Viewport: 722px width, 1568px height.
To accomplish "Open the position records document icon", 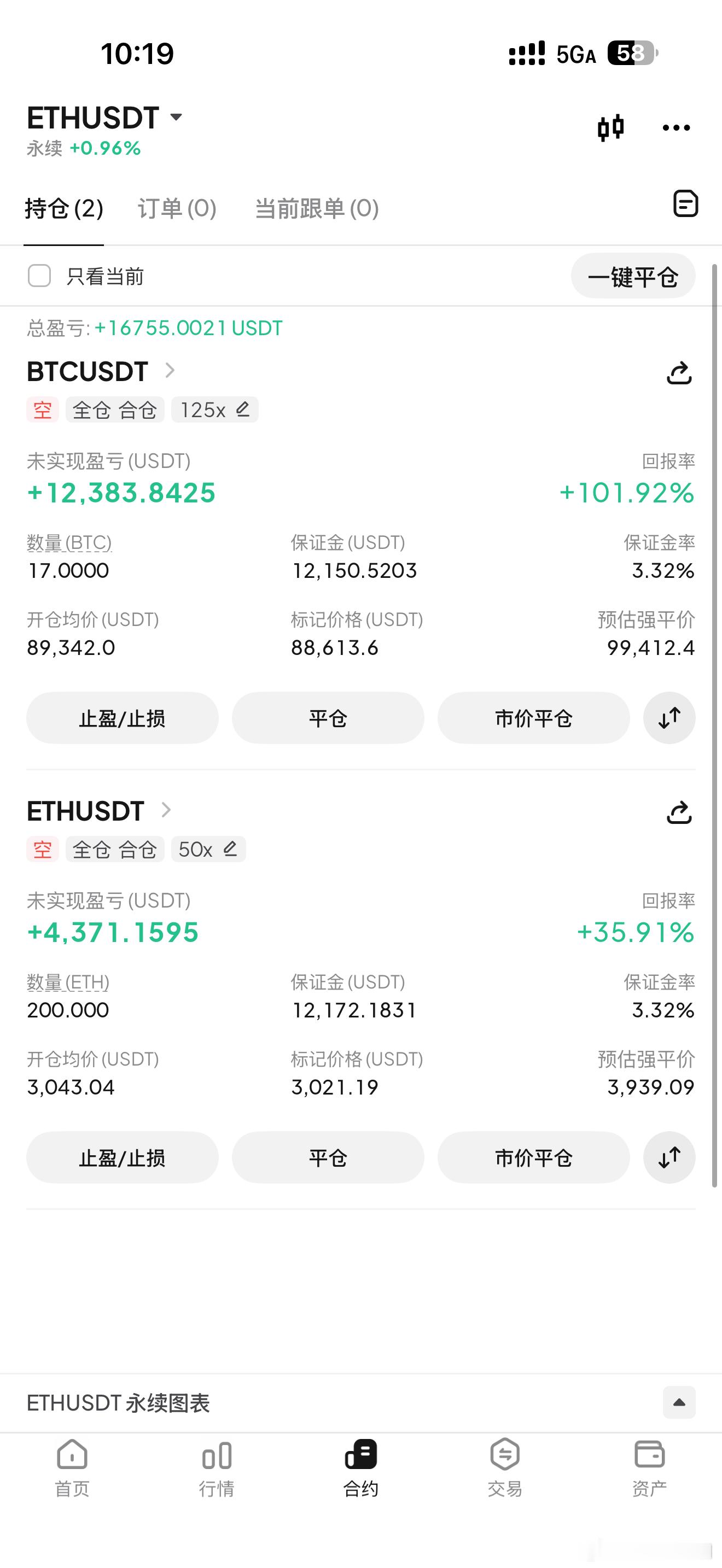I will point(685,204).
